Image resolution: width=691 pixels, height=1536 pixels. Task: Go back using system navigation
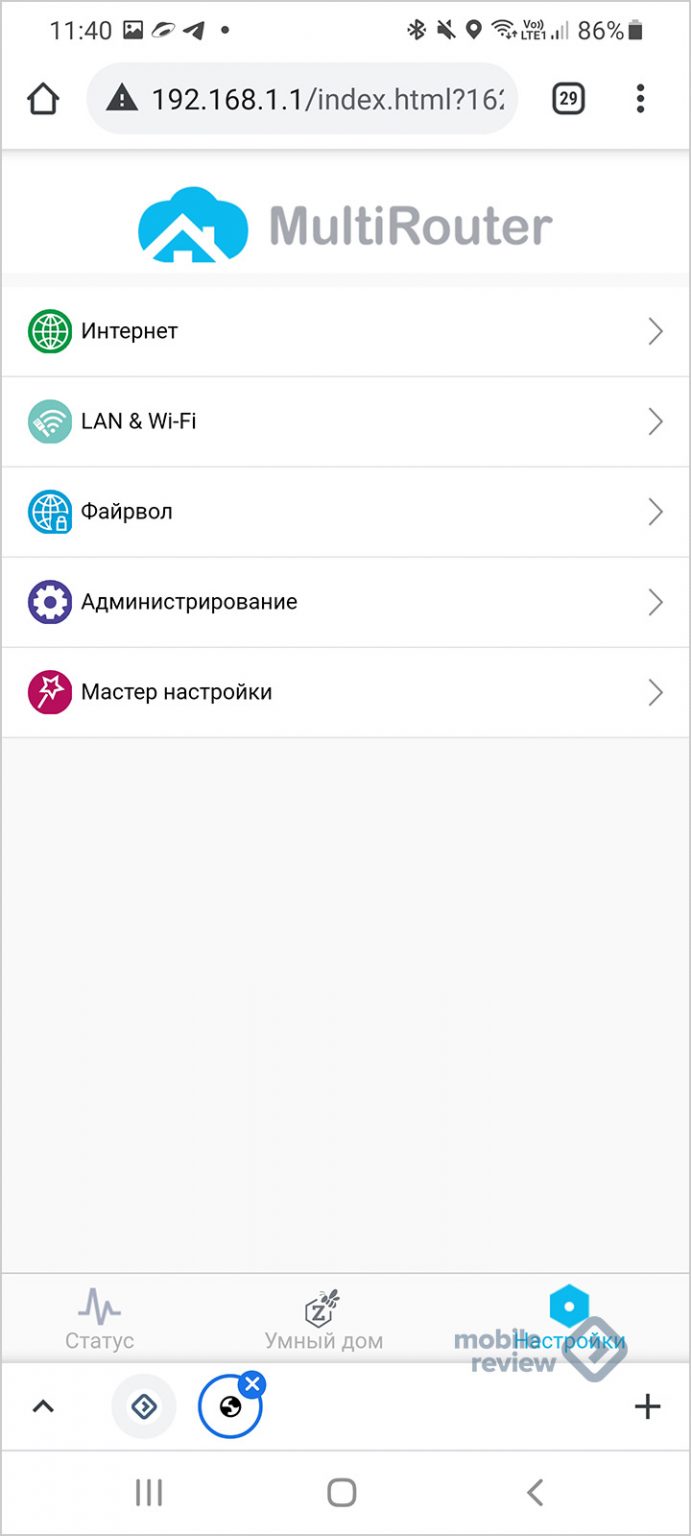point(535,1493)
